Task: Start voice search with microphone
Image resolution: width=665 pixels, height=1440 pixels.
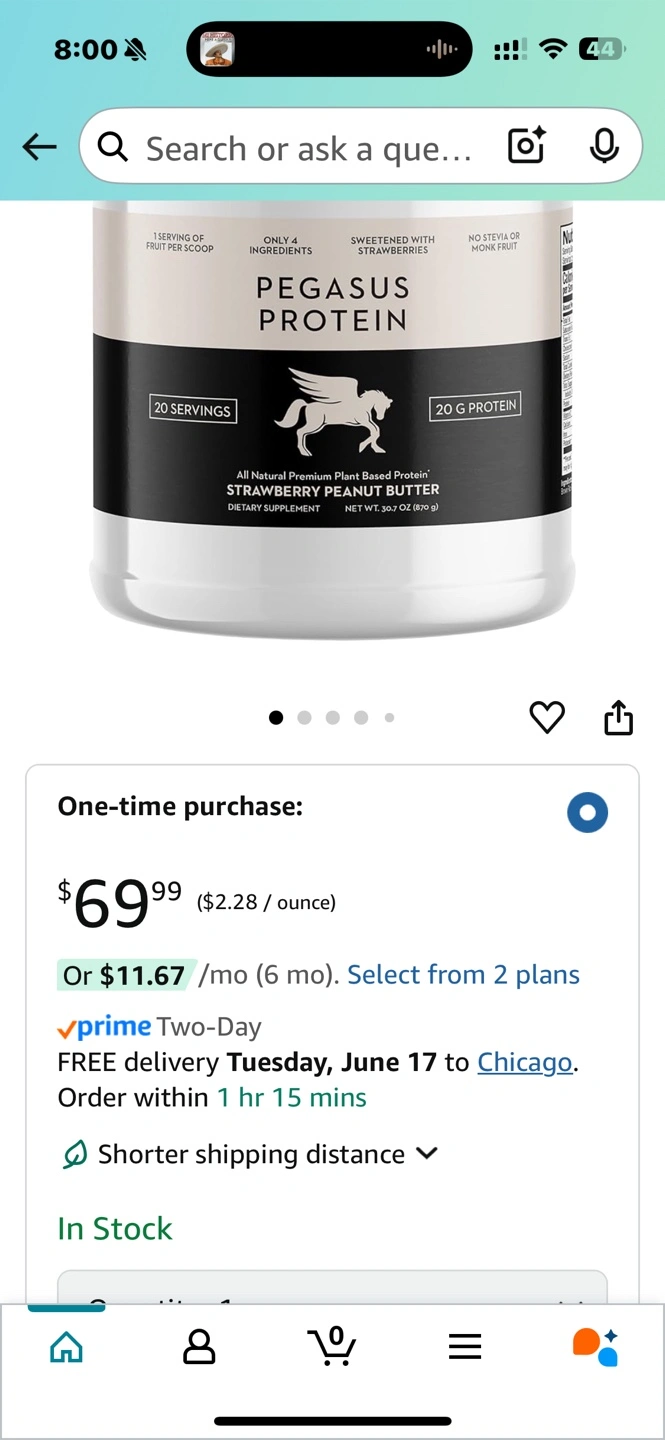Action: [x=604, y=147]
